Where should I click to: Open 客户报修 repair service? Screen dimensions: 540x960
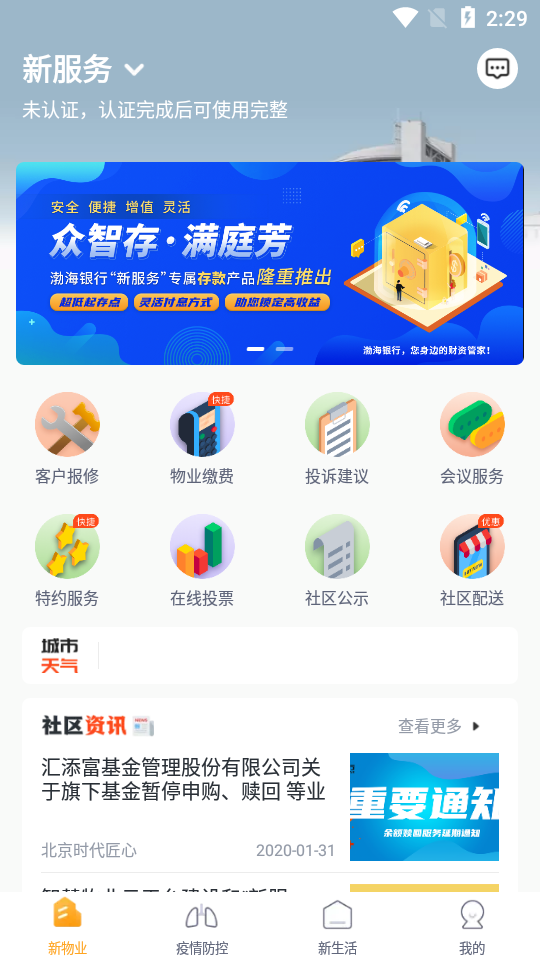pos(67,438)
